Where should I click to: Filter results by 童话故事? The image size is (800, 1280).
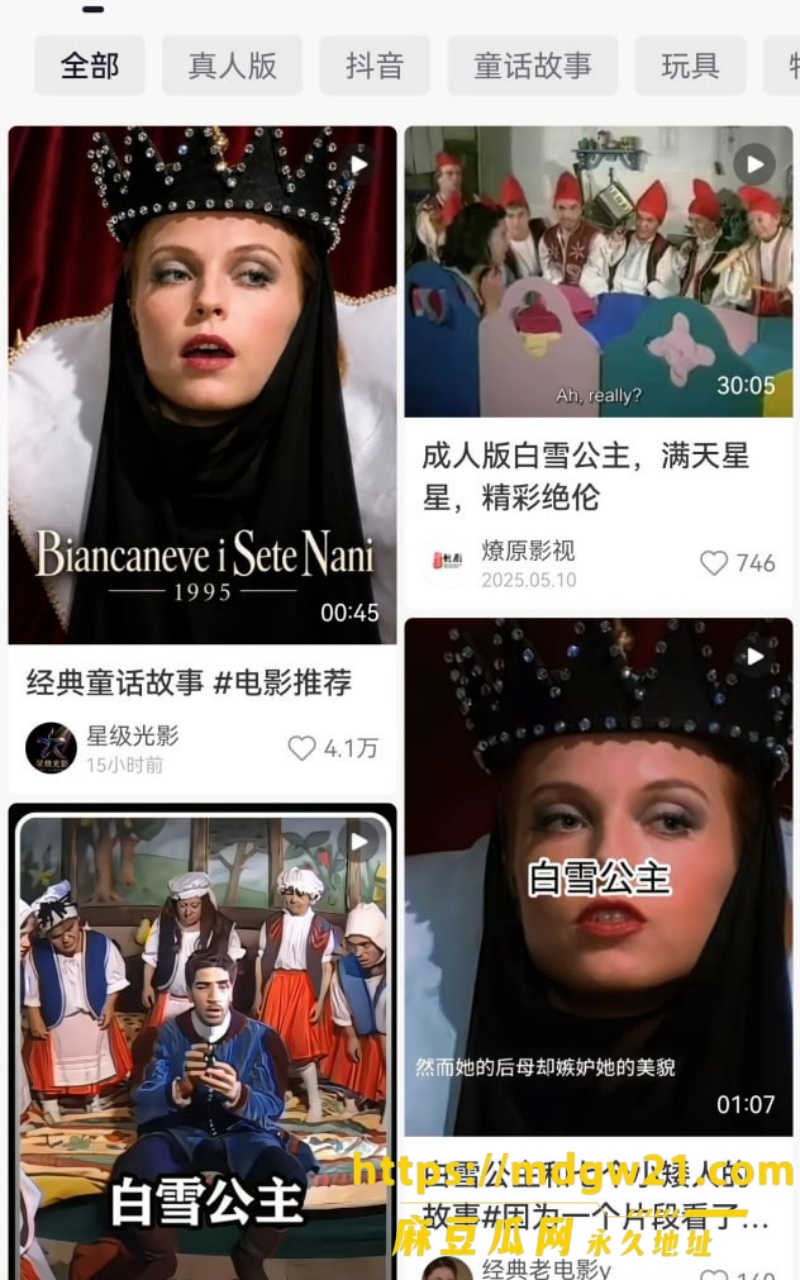click(533, 66)
